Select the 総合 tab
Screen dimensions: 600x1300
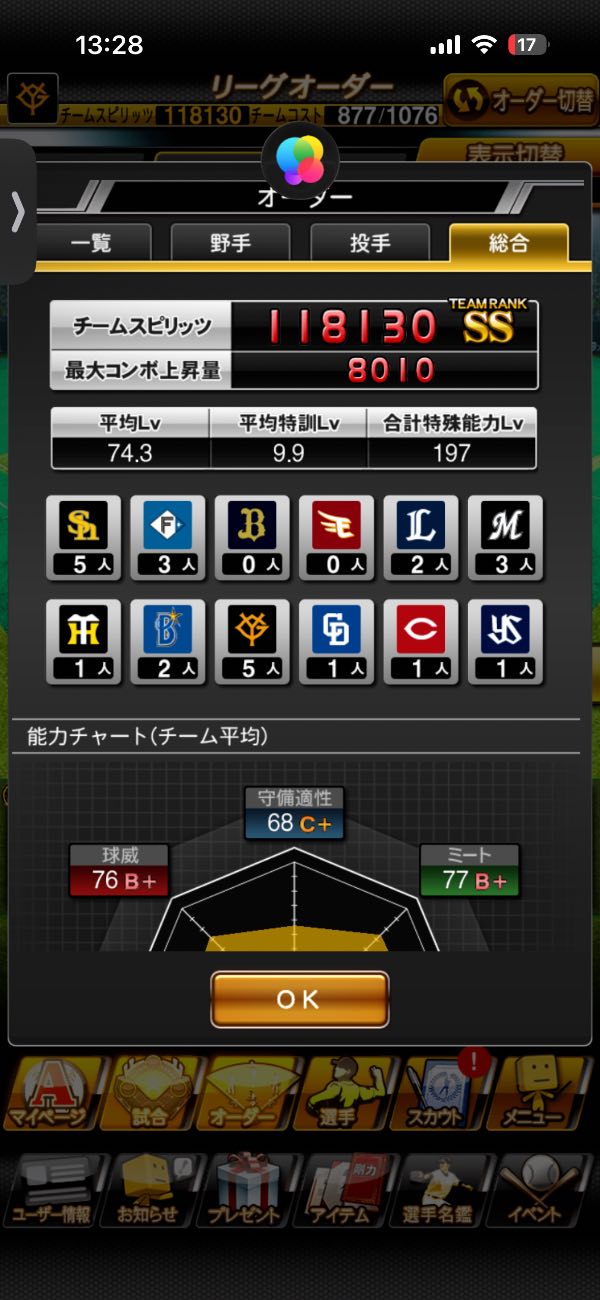509,243
